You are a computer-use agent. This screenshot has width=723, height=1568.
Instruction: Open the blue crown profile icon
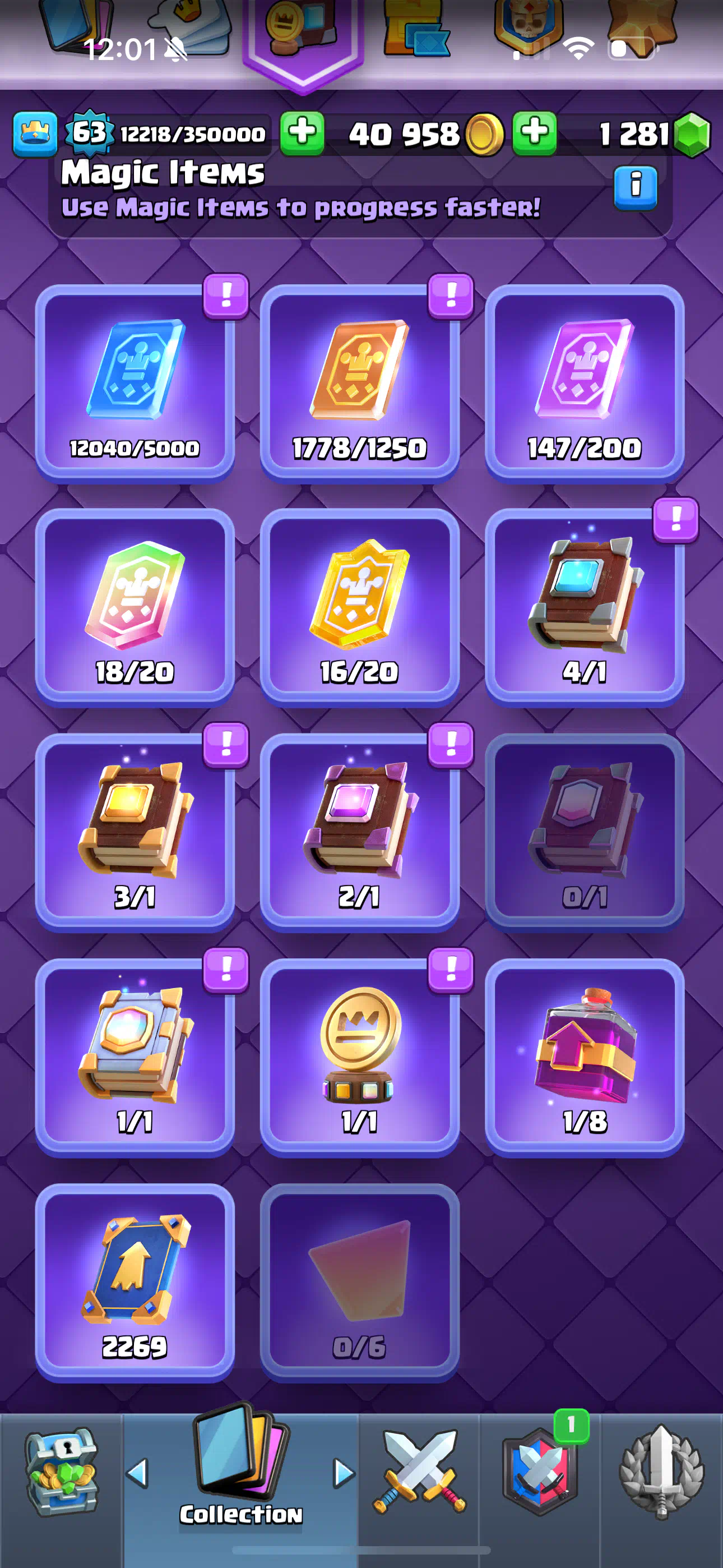coord(35,134)
